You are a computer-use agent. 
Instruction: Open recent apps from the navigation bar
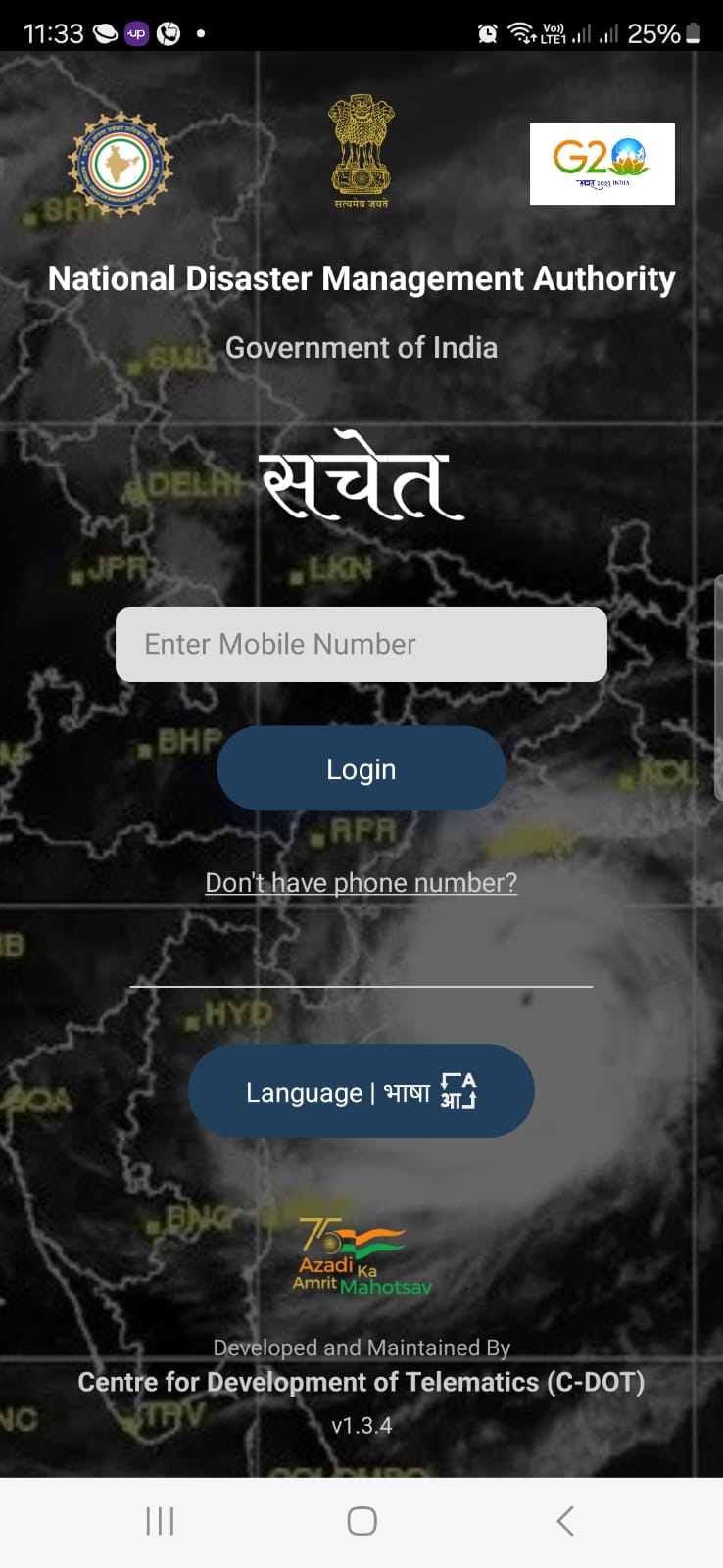tap(160, 1521)
